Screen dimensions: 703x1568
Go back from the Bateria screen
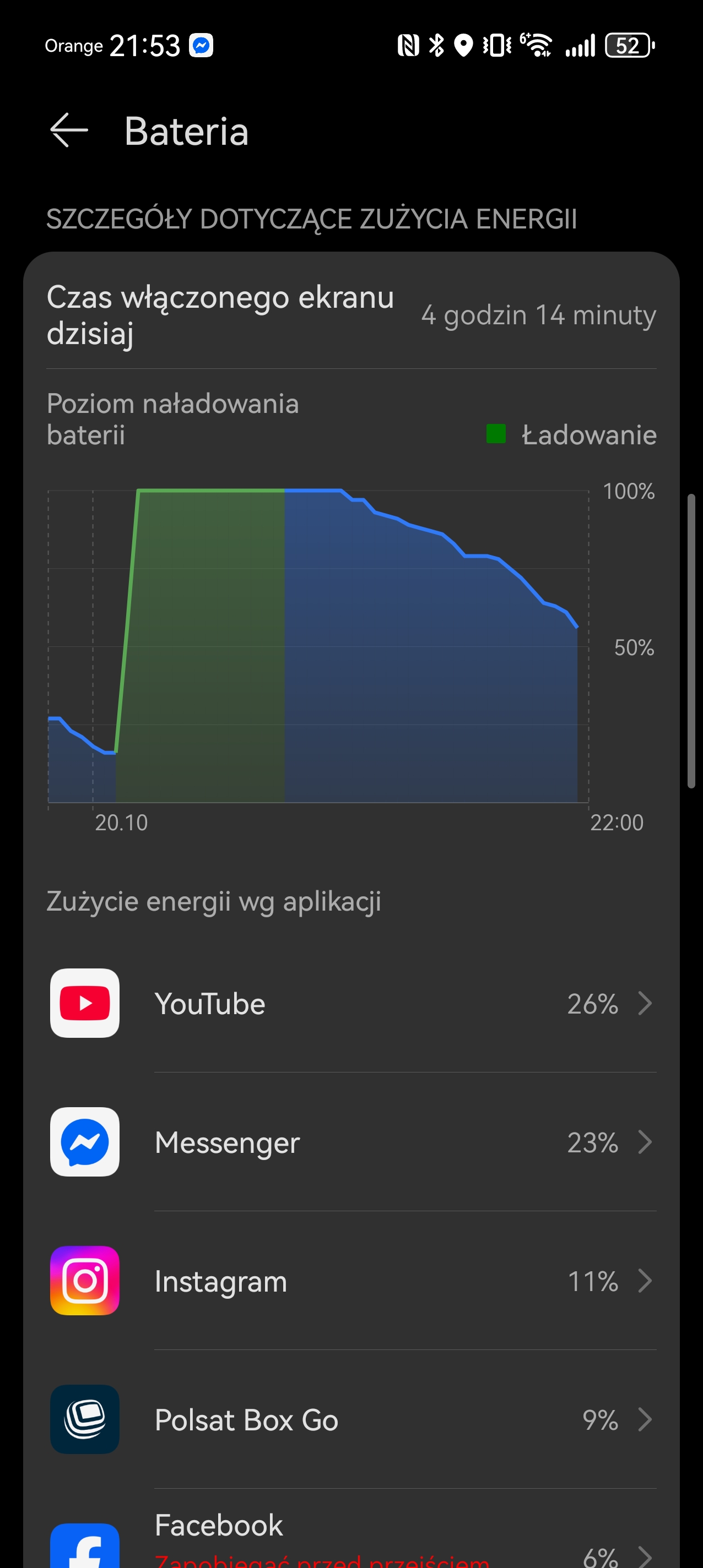click(x=69, y=130)
